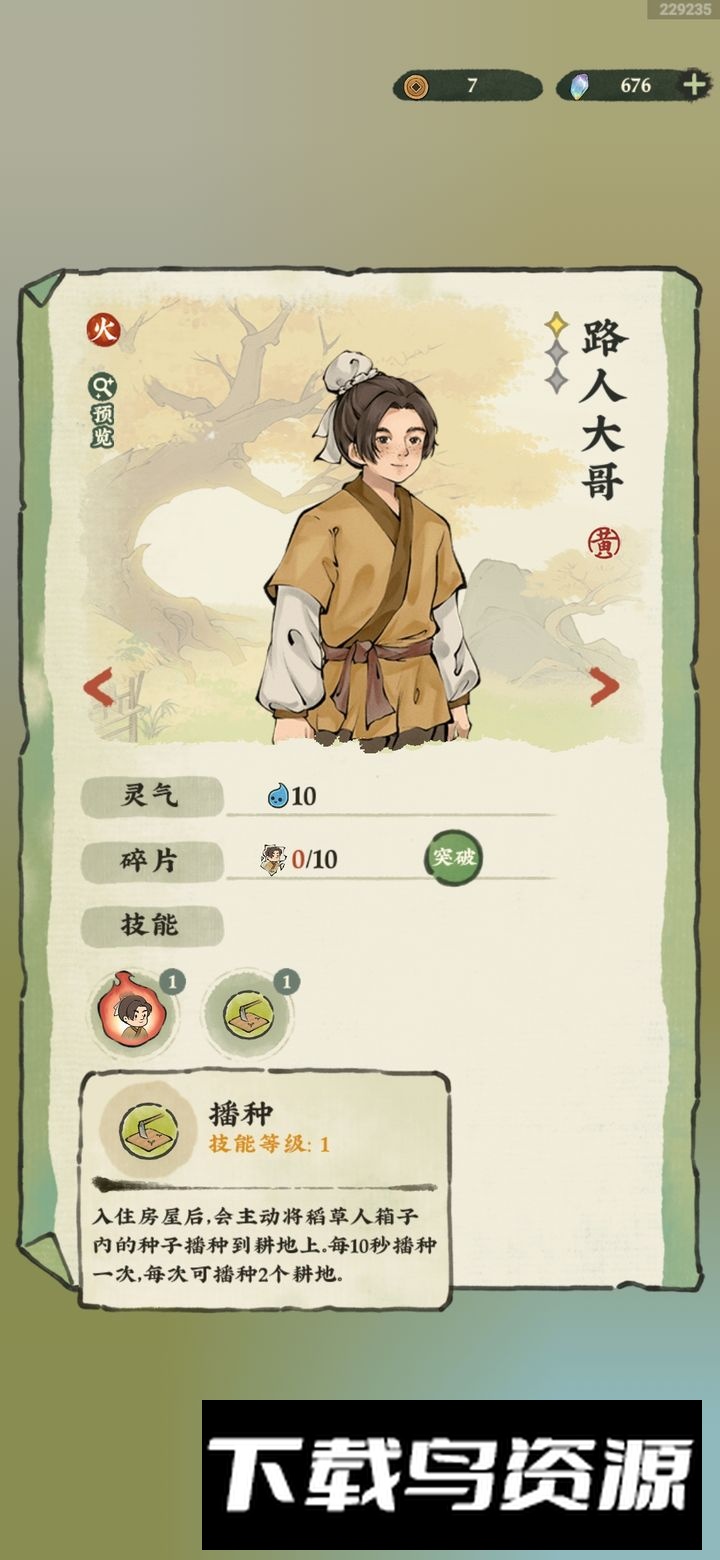Tap the 火 fire element badge
720x1560 pixels.
[x=102, y=329]
